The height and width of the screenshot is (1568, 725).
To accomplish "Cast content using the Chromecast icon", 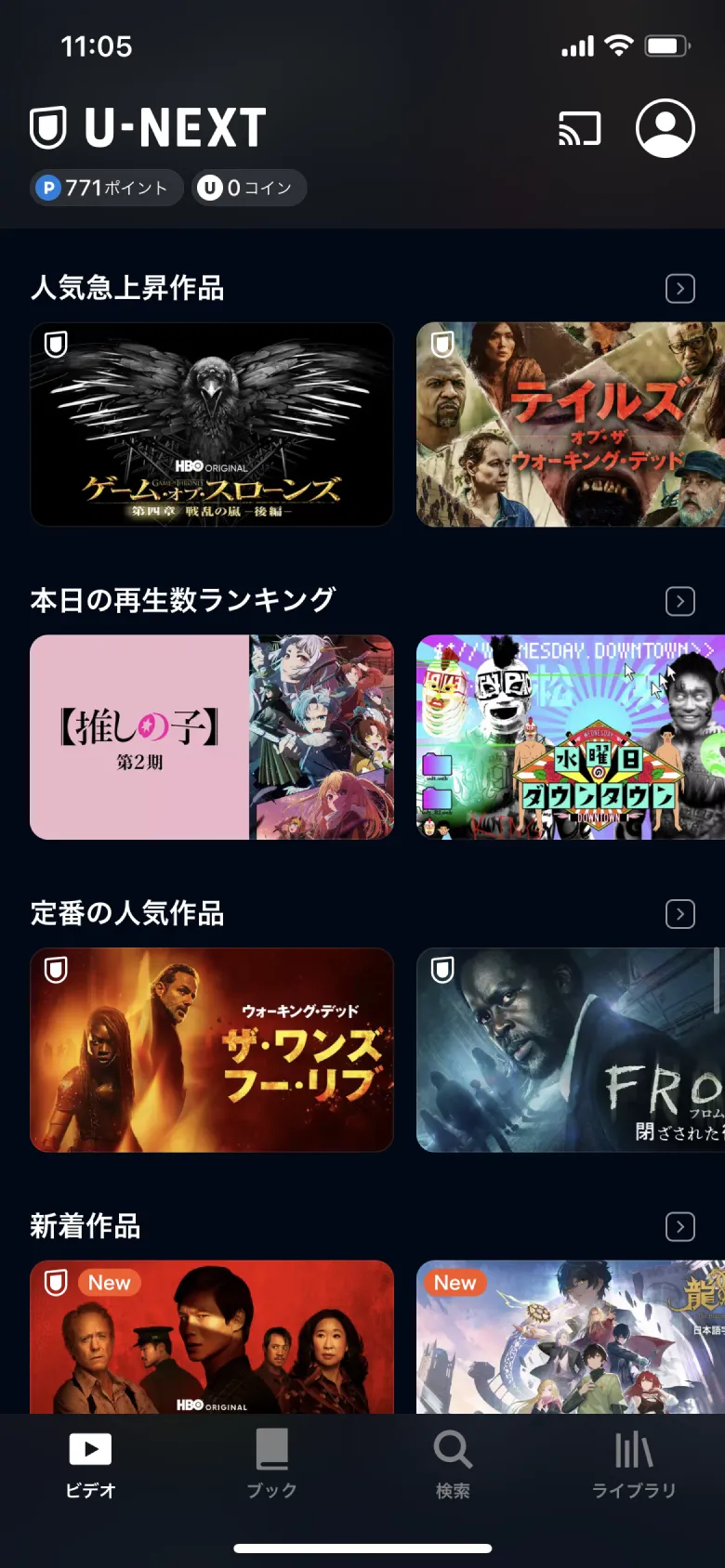I will coord(578,129).
